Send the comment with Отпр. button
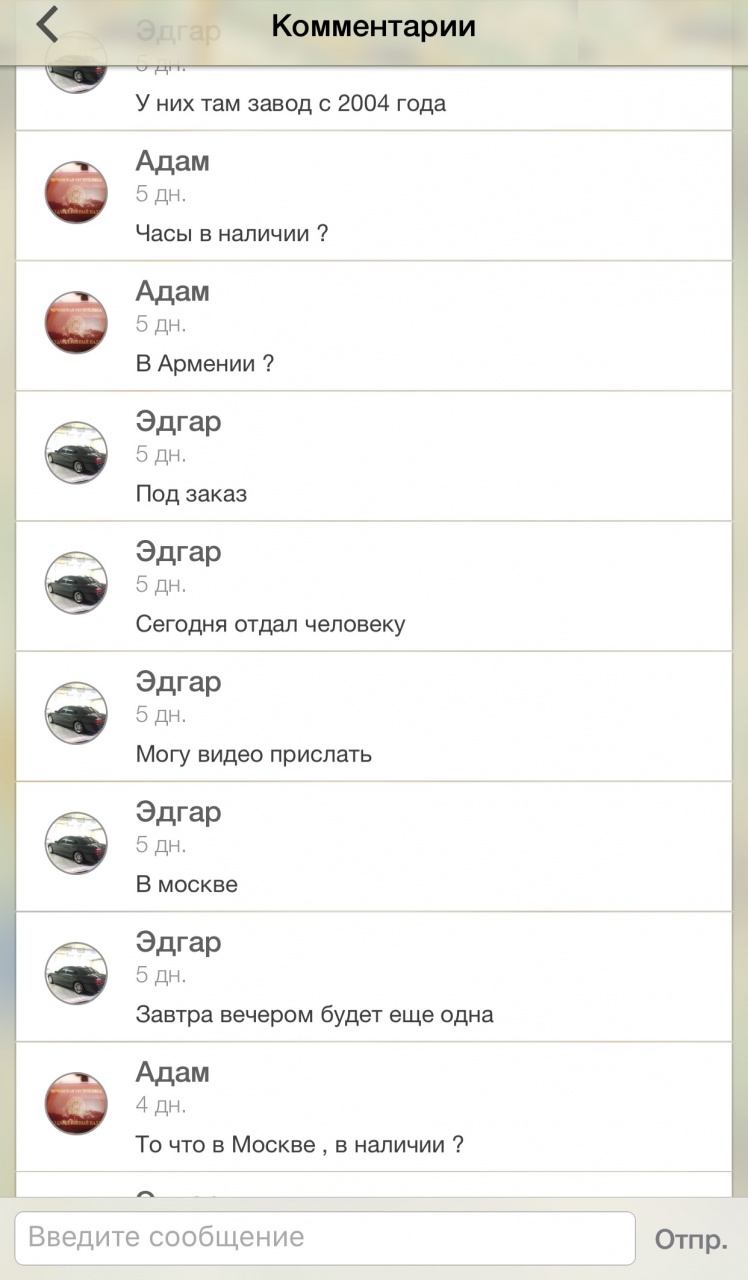Image resolution: width=748 pixels, height=1280 pixels. 690,1240
